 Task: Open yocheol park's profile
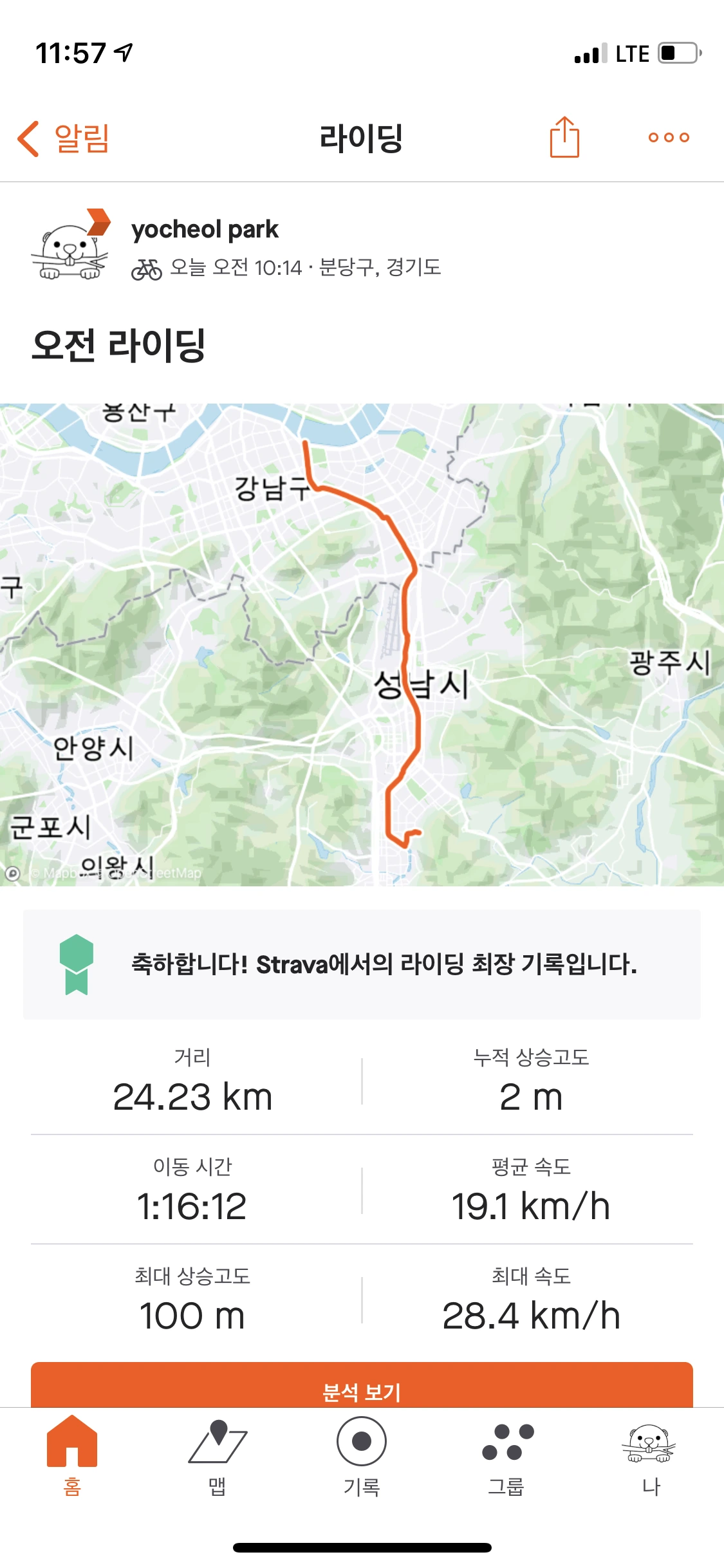[205, 229]
